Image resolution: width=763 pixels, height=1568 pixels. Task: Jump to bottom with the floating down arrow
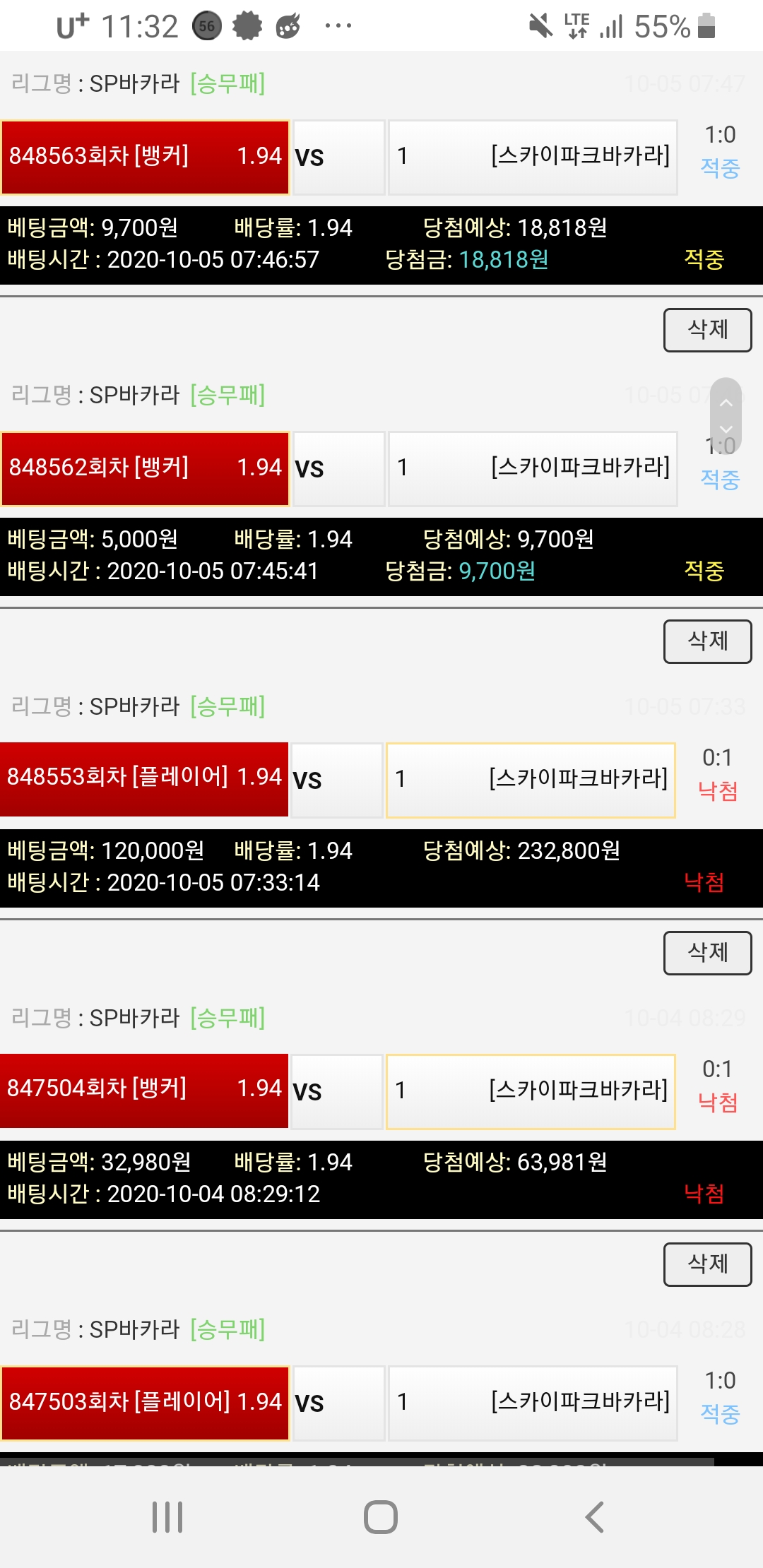[726, 429]
